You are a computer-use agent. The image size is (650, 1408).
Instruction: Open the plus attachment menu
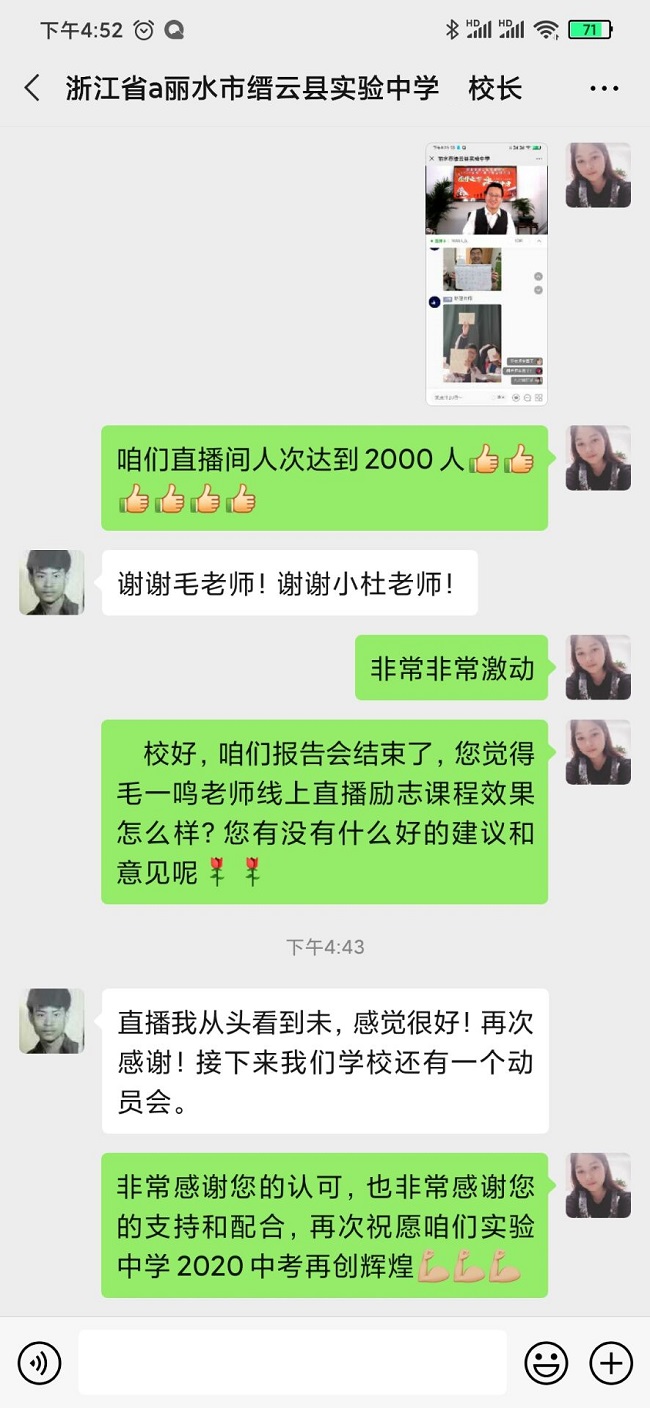click(x=611, y=1362)
